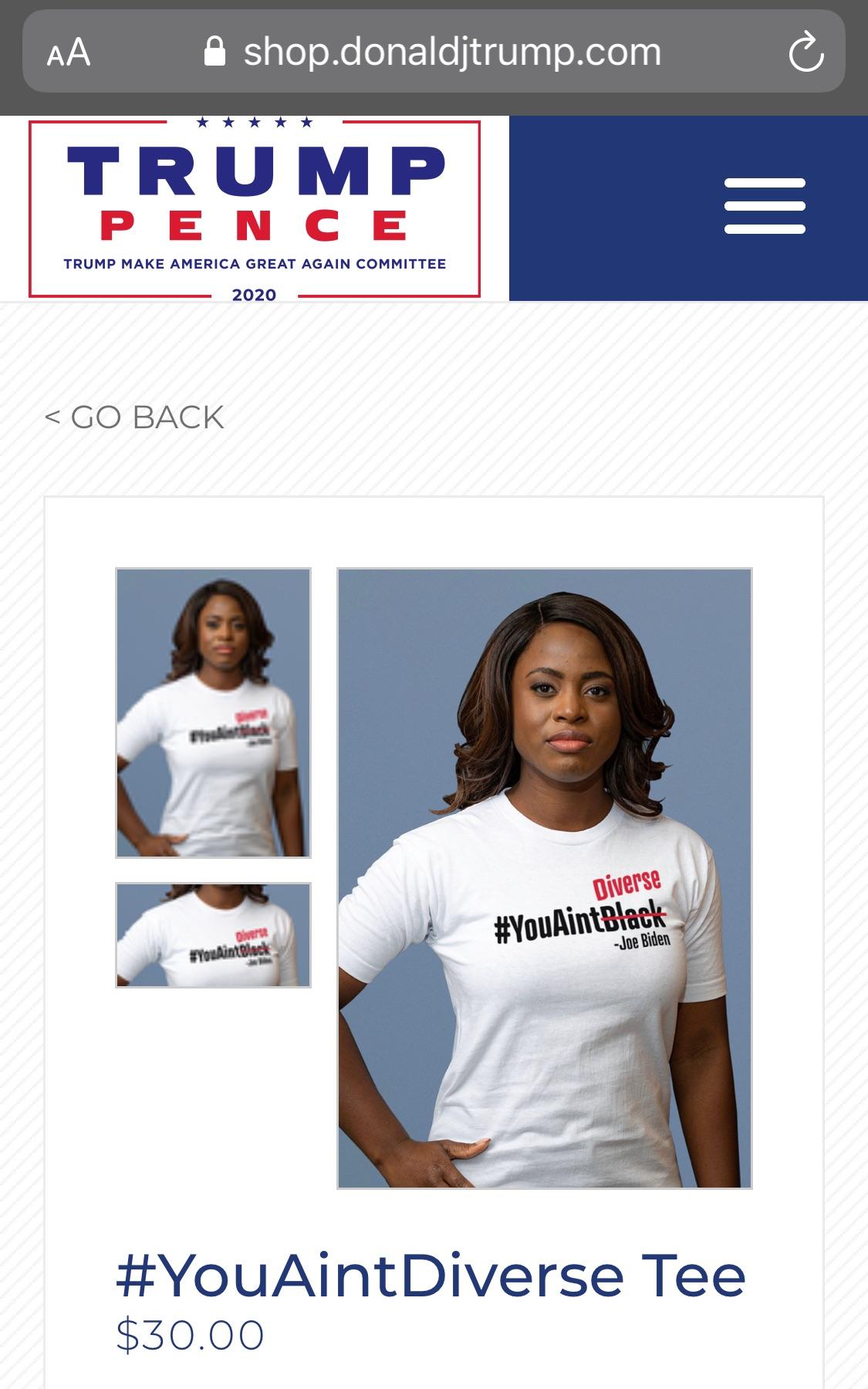Tap the GO BACK link
Image resolution: width=868 pixels, height=1389 pixels.
point(134,417)
